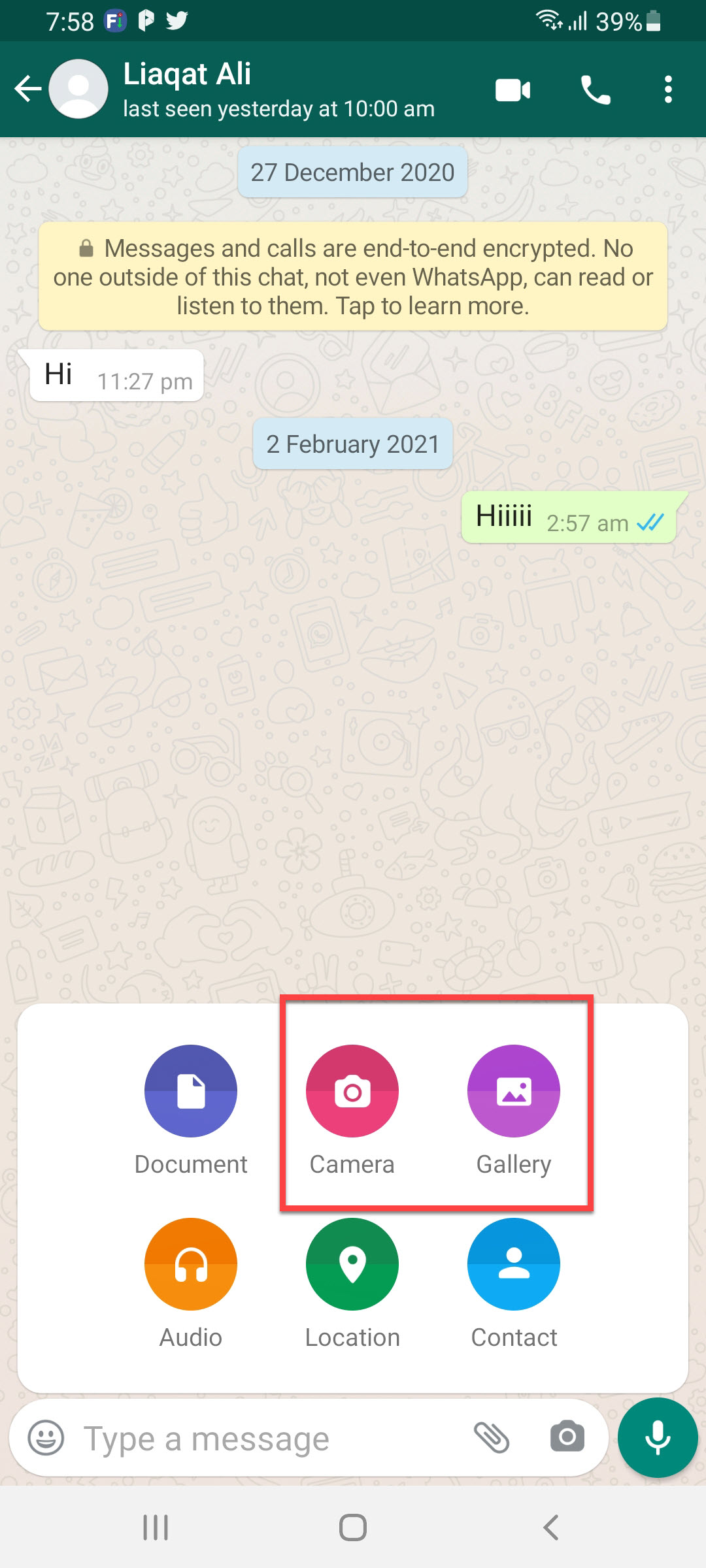Select Camera from the attachment menu

click(x=352, y=1091)
